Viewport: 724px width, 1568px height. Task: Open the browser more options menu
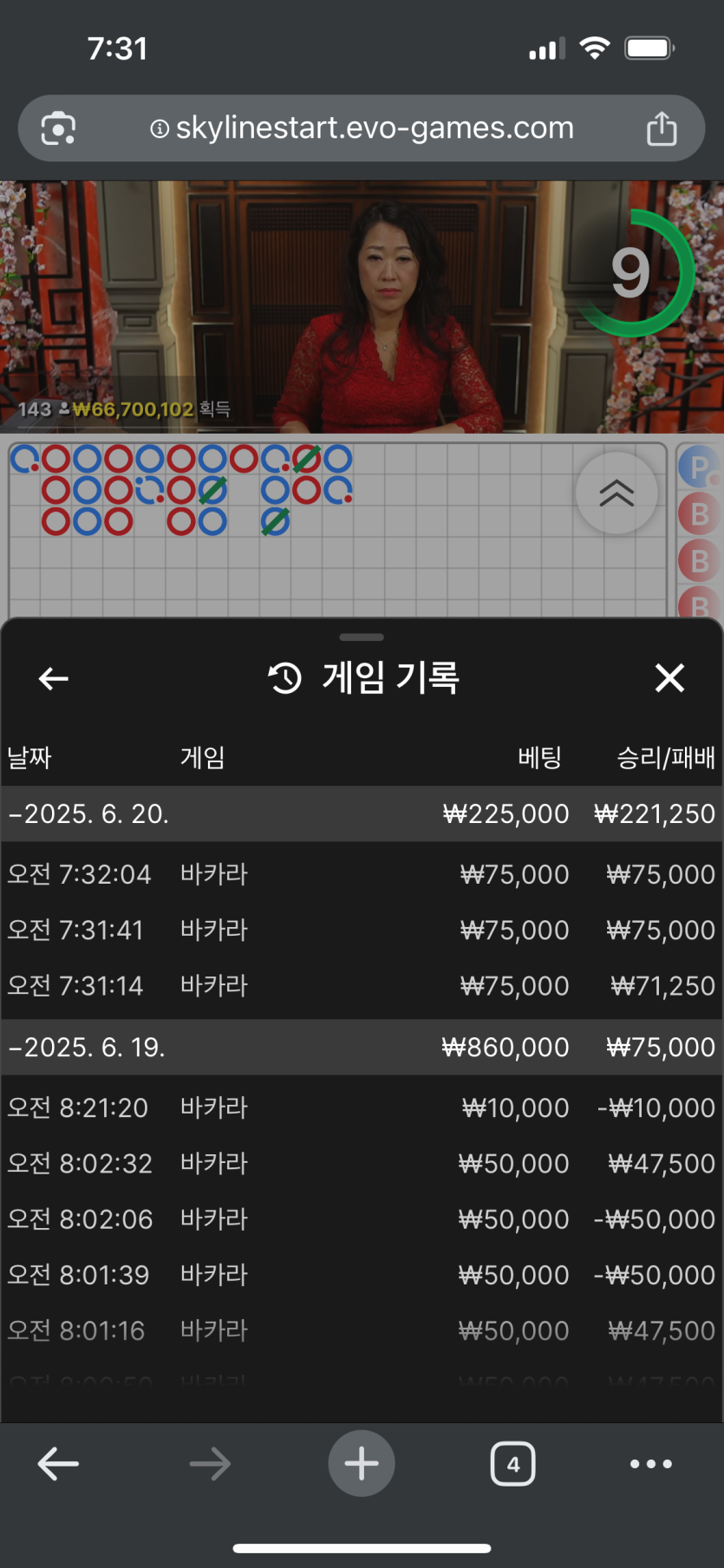pos(650,1464)
